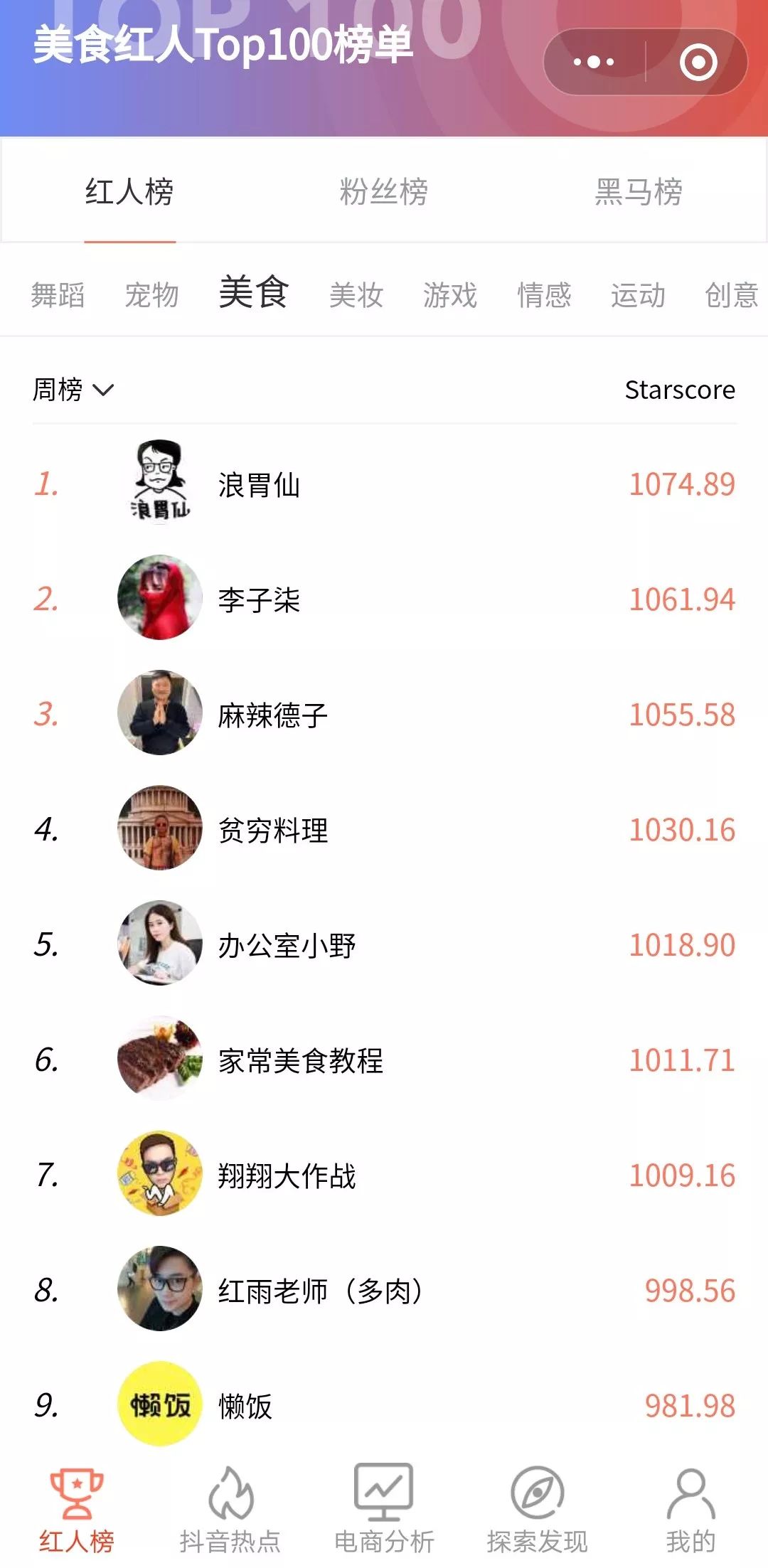768x1568 pixels.
Task: Close the mini program with the circle button
Action: [698, 62]
